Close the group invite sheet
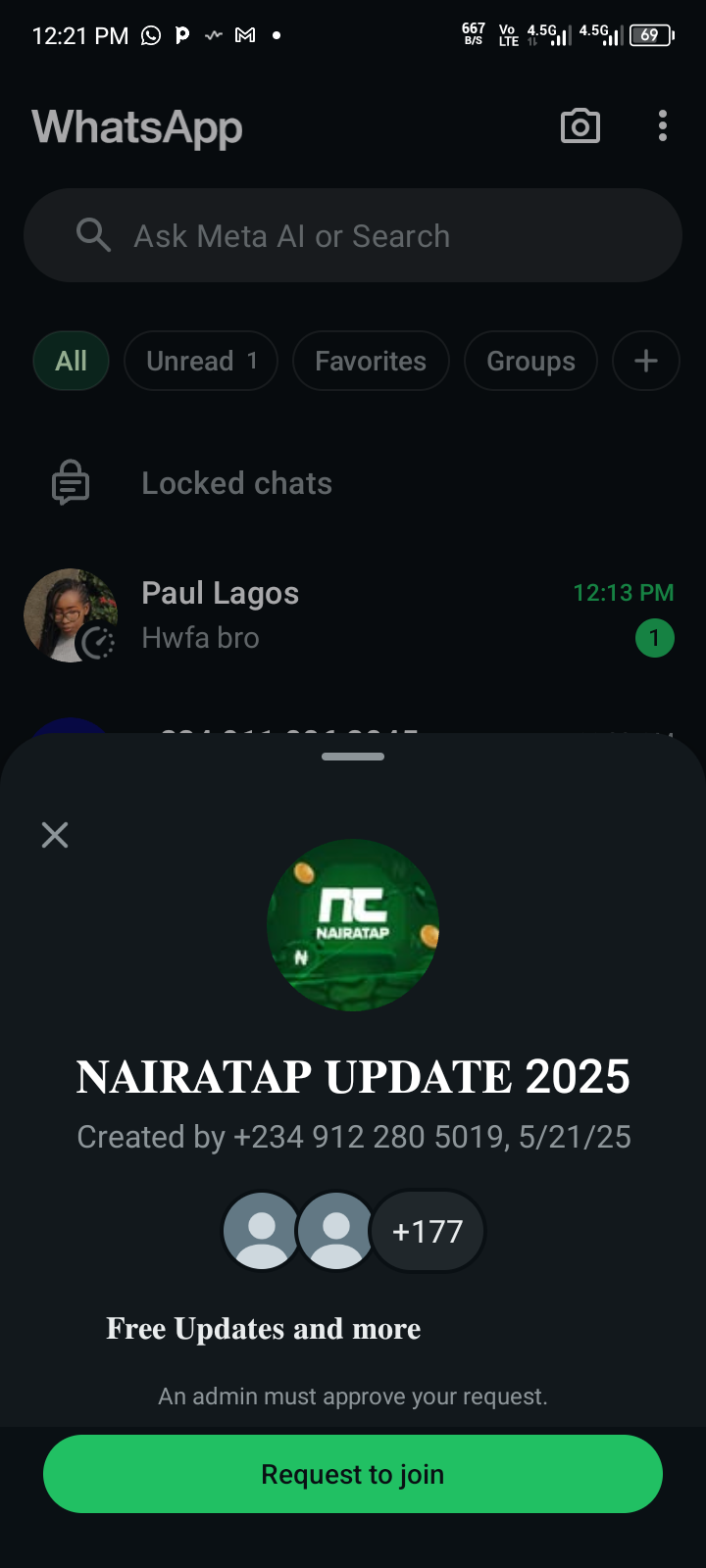This screenshot has width=706, height=1568. pyautogui.click(x=55, y=835)
